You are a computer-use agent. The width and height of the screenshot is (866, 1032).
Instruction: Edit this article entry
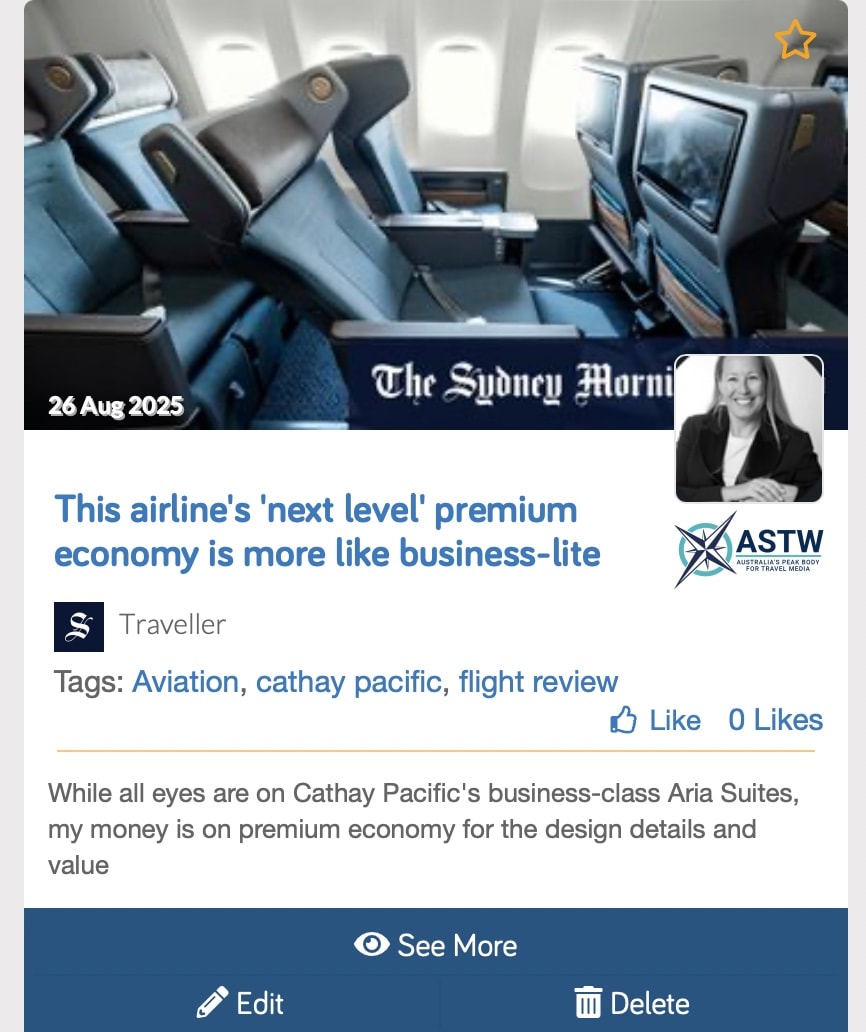coord(240,1003)
